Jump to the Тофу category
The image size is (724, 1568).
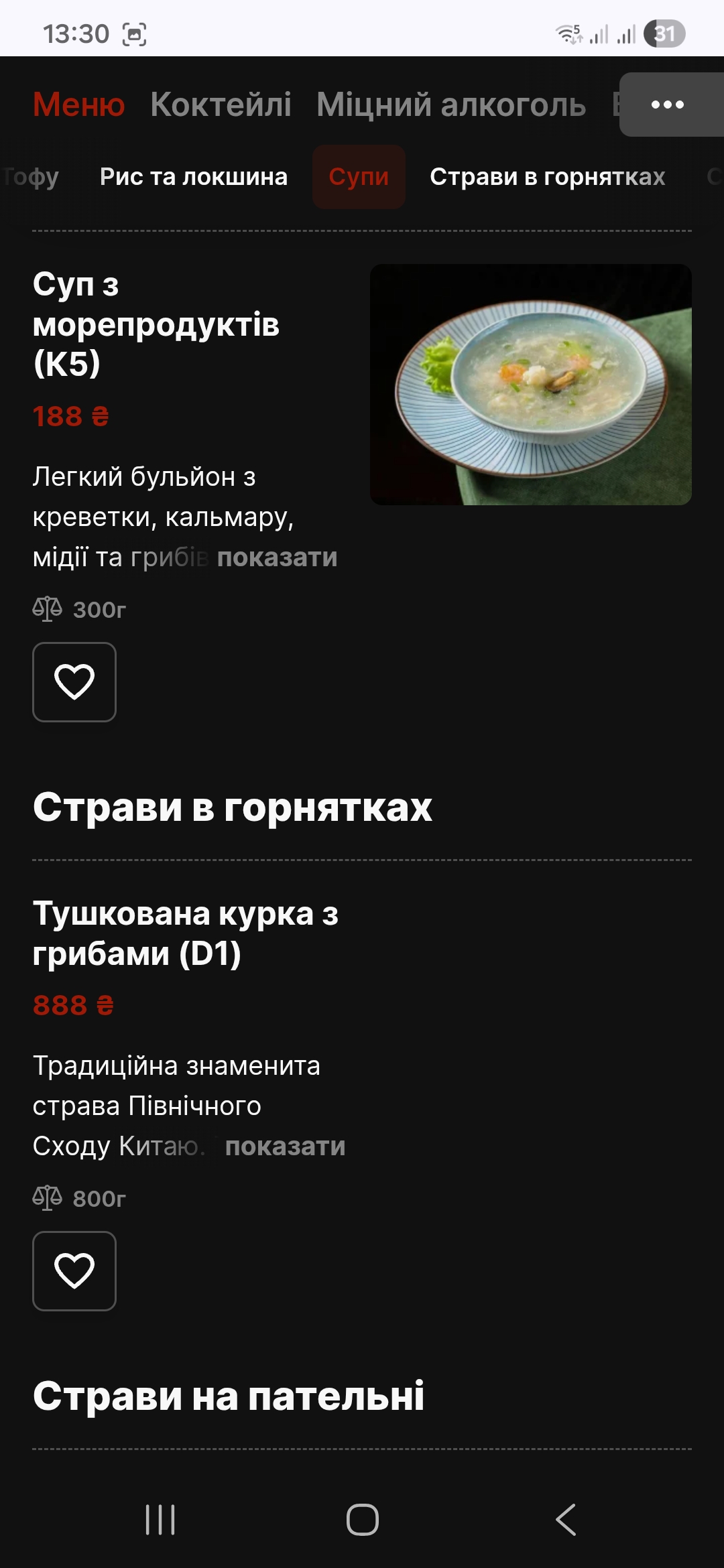(30, 177)
